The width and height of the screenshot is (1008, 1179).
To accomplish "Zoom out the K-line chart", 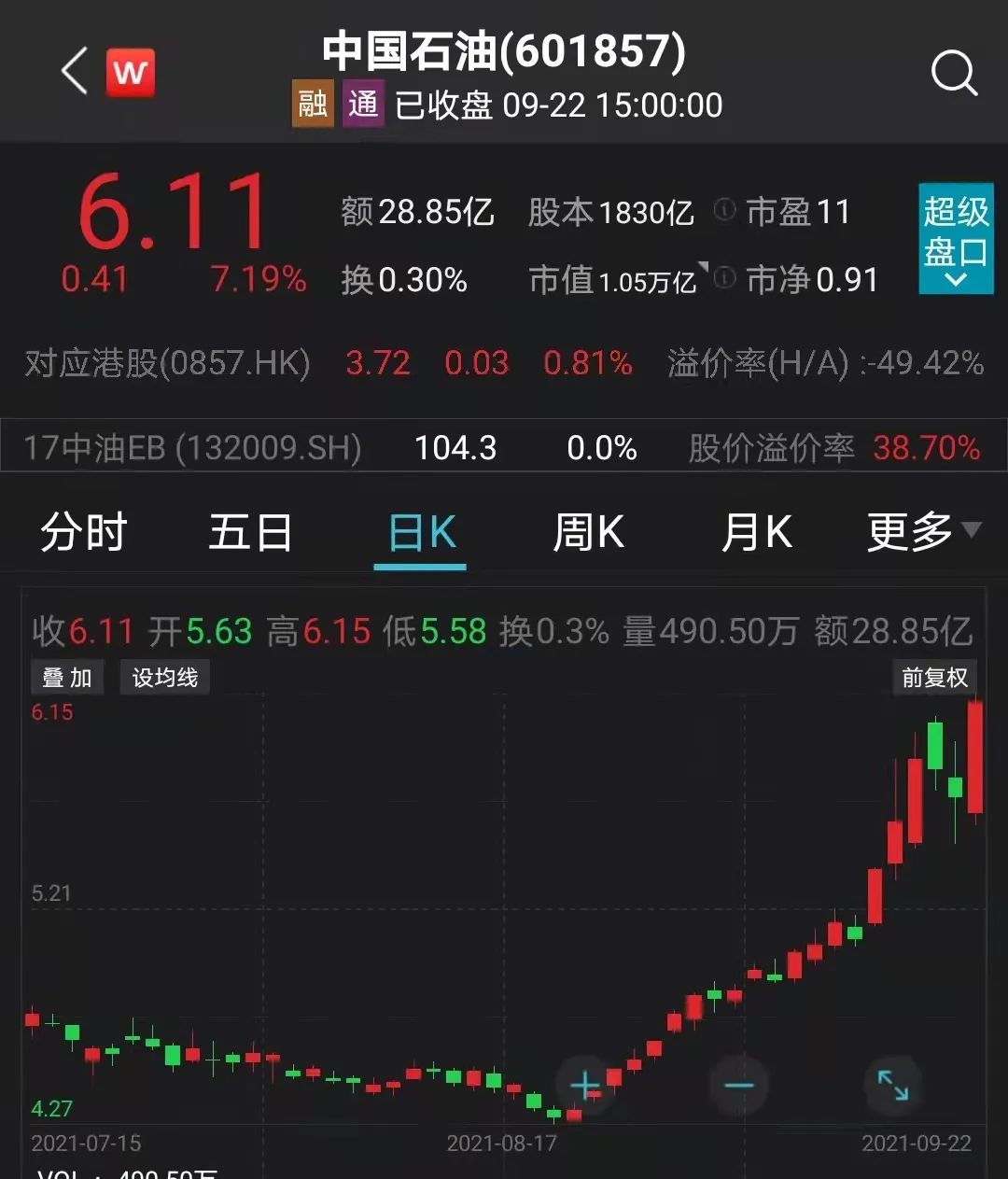I will [738, 1085].
